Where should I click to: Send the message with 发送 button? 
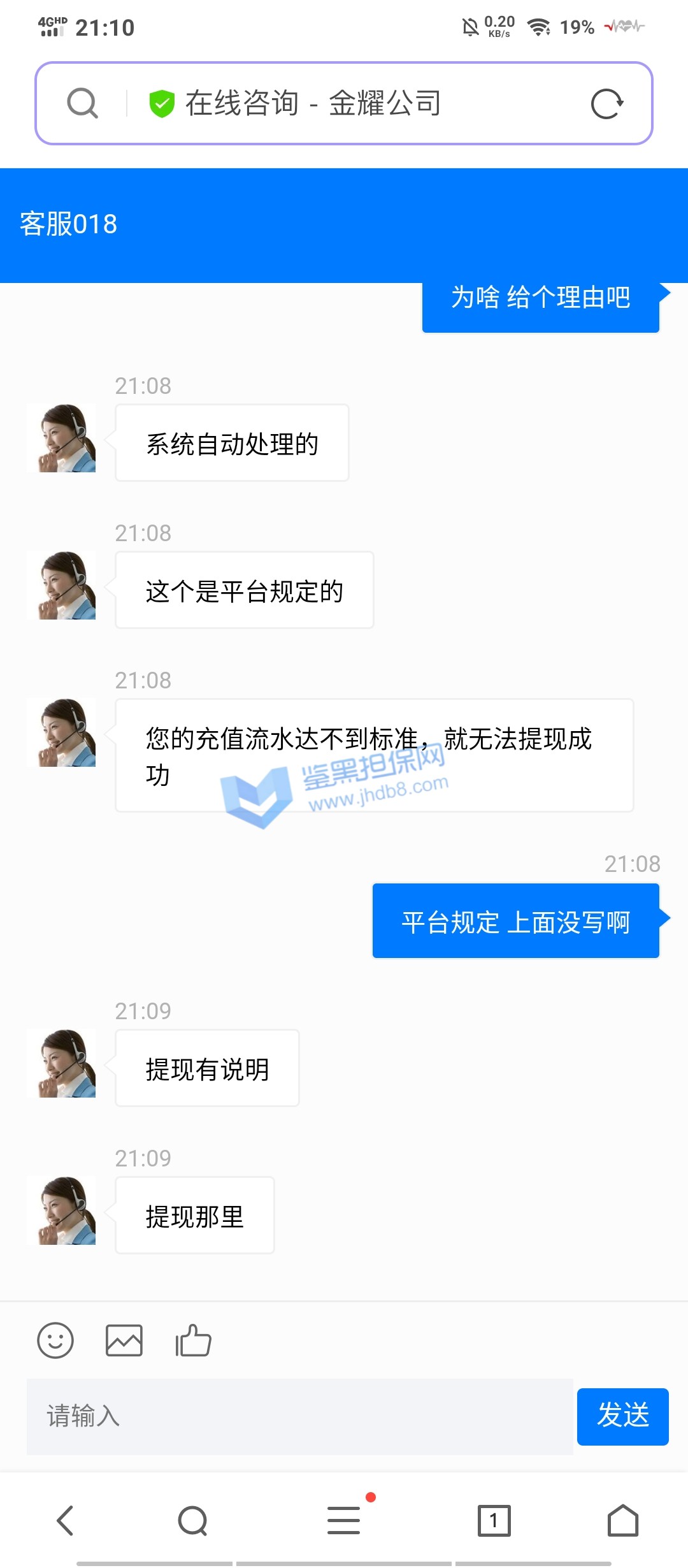click(622, 1416)
